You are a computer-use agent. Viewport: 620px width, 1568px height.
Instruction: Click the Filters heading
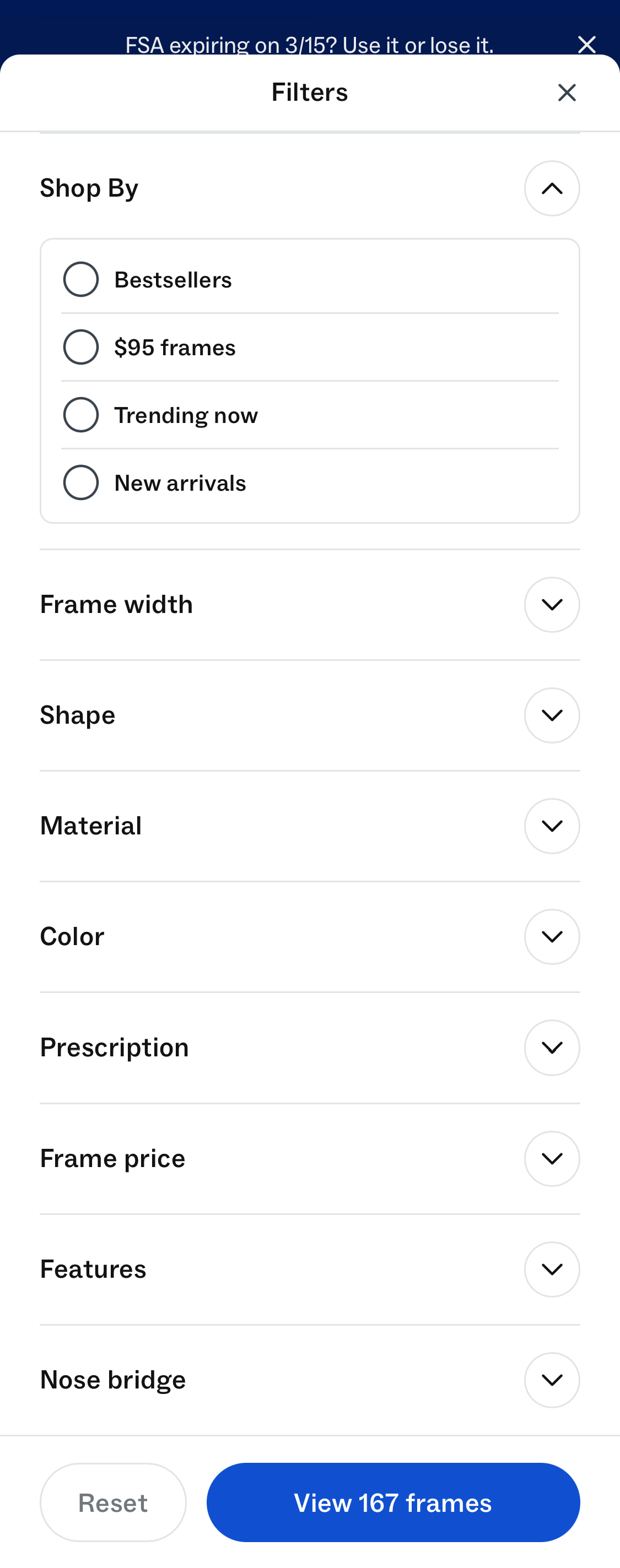pos(309,92)
